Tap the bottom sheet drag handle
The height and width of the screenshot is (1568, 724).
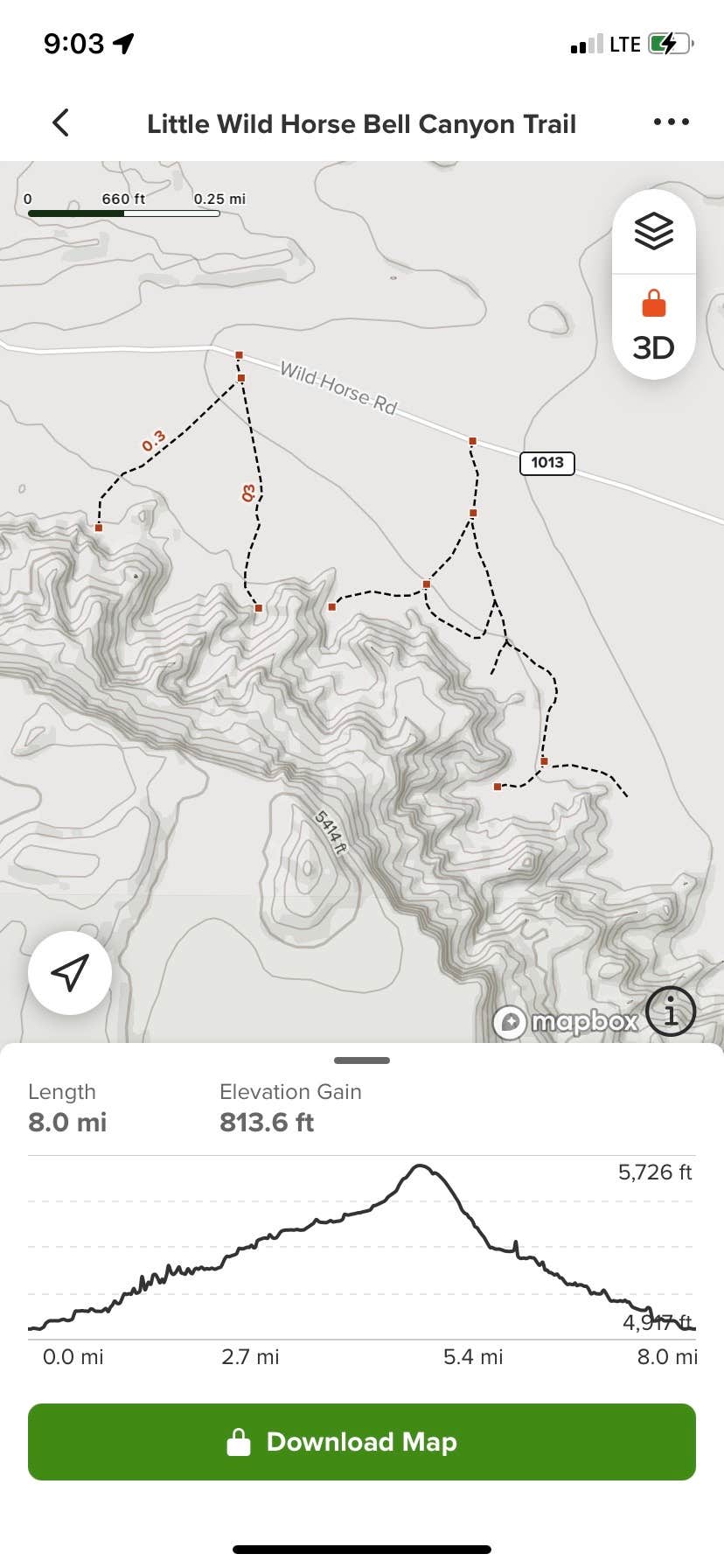pyautogui.click(x=362, y=1060)
